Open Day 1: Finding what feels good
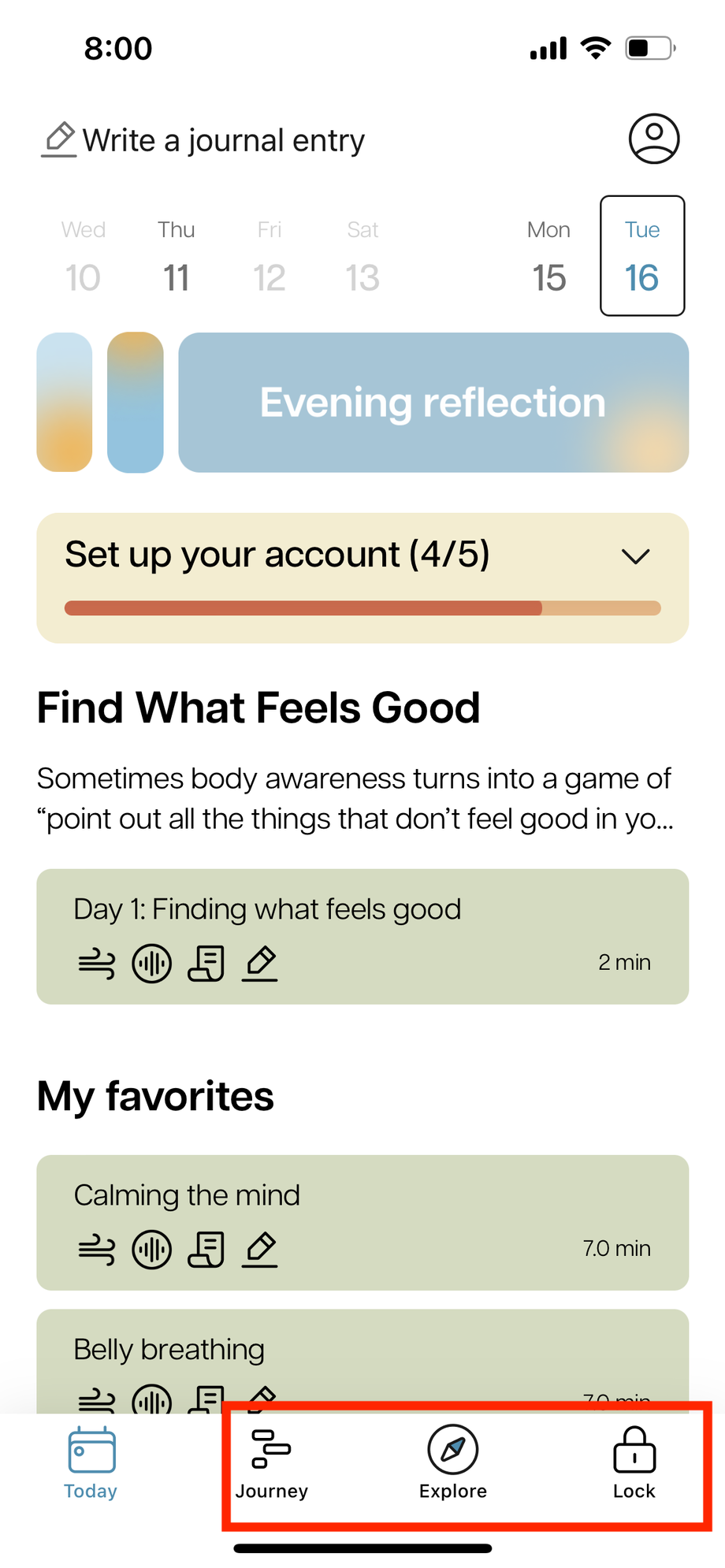Viewport: 725px width, 1568px height. pyautogui.click(x=362, y=936)
